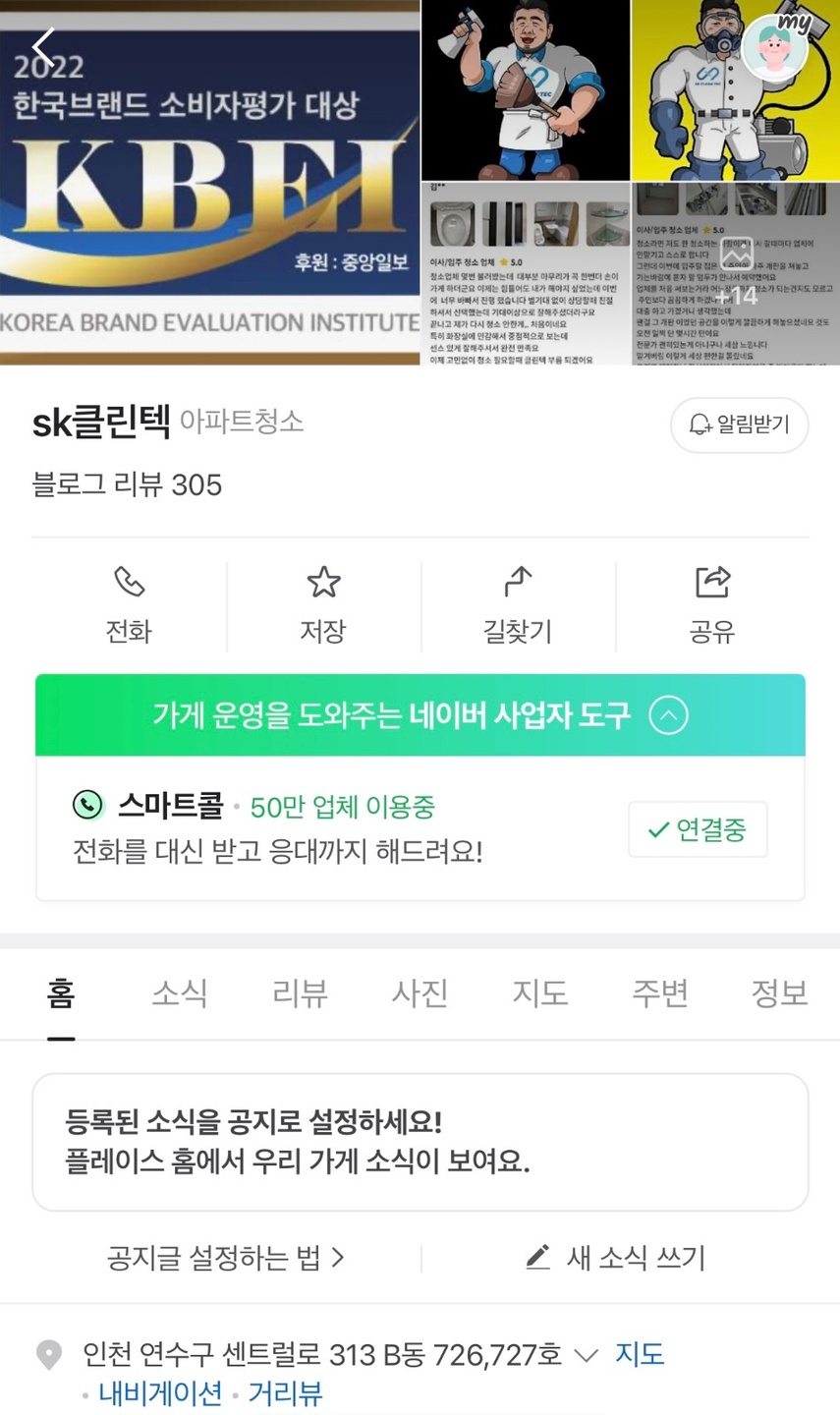This screenshot has width=840, height=1415.
Task: Open the +14 more photos tile
Action: click(x=736, y=273)
